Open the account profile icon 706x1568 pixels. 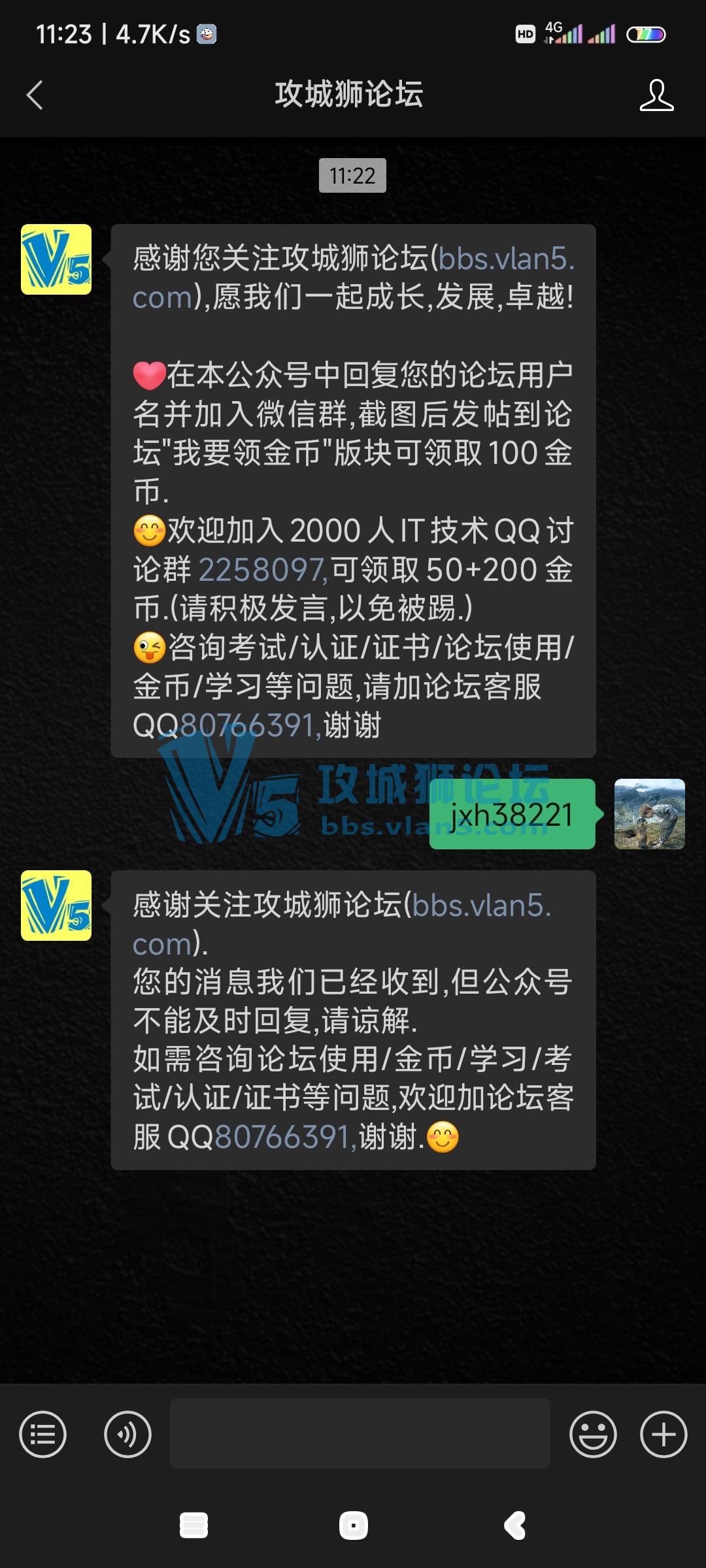(656, 95)
